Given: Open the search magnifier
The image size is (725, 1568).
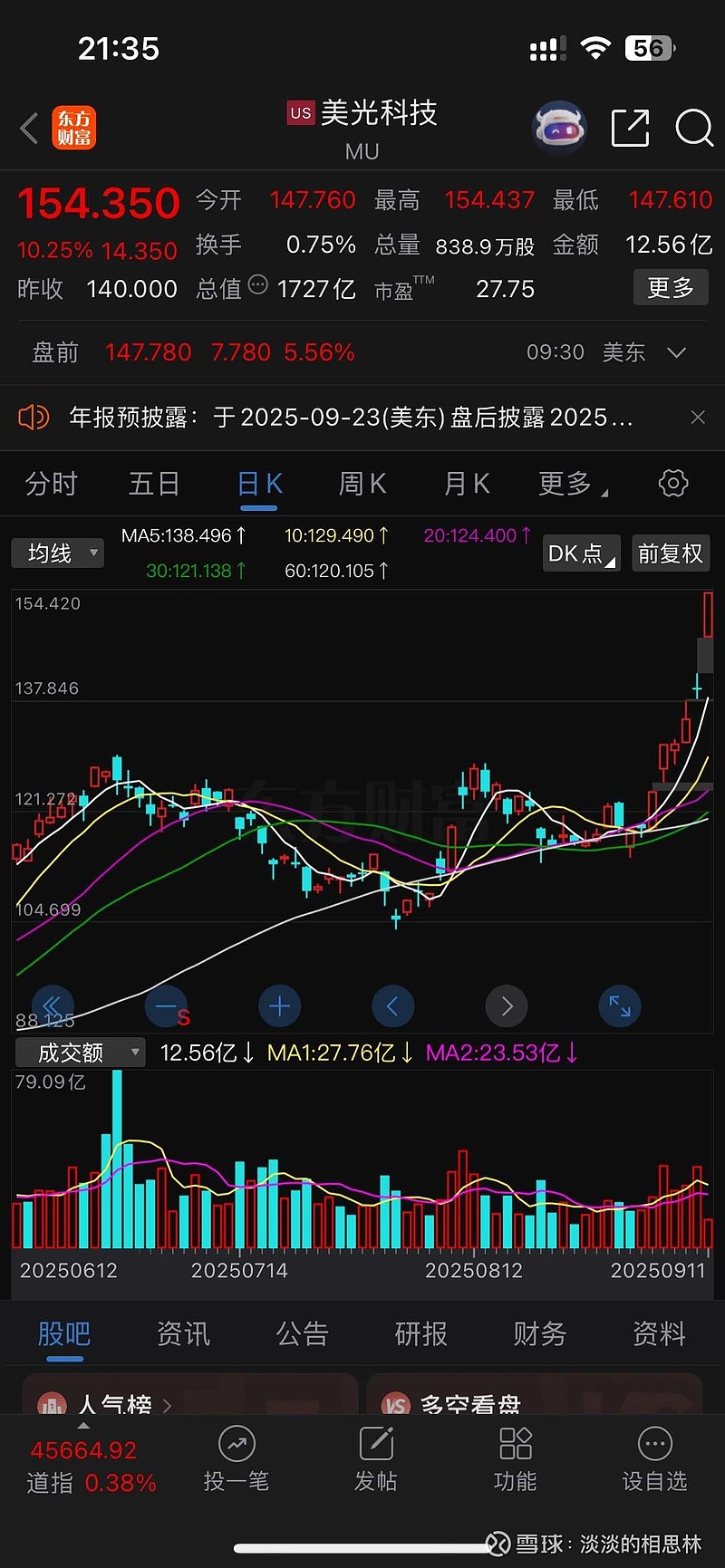Looking at the screenshot, I should coord(694,128).
